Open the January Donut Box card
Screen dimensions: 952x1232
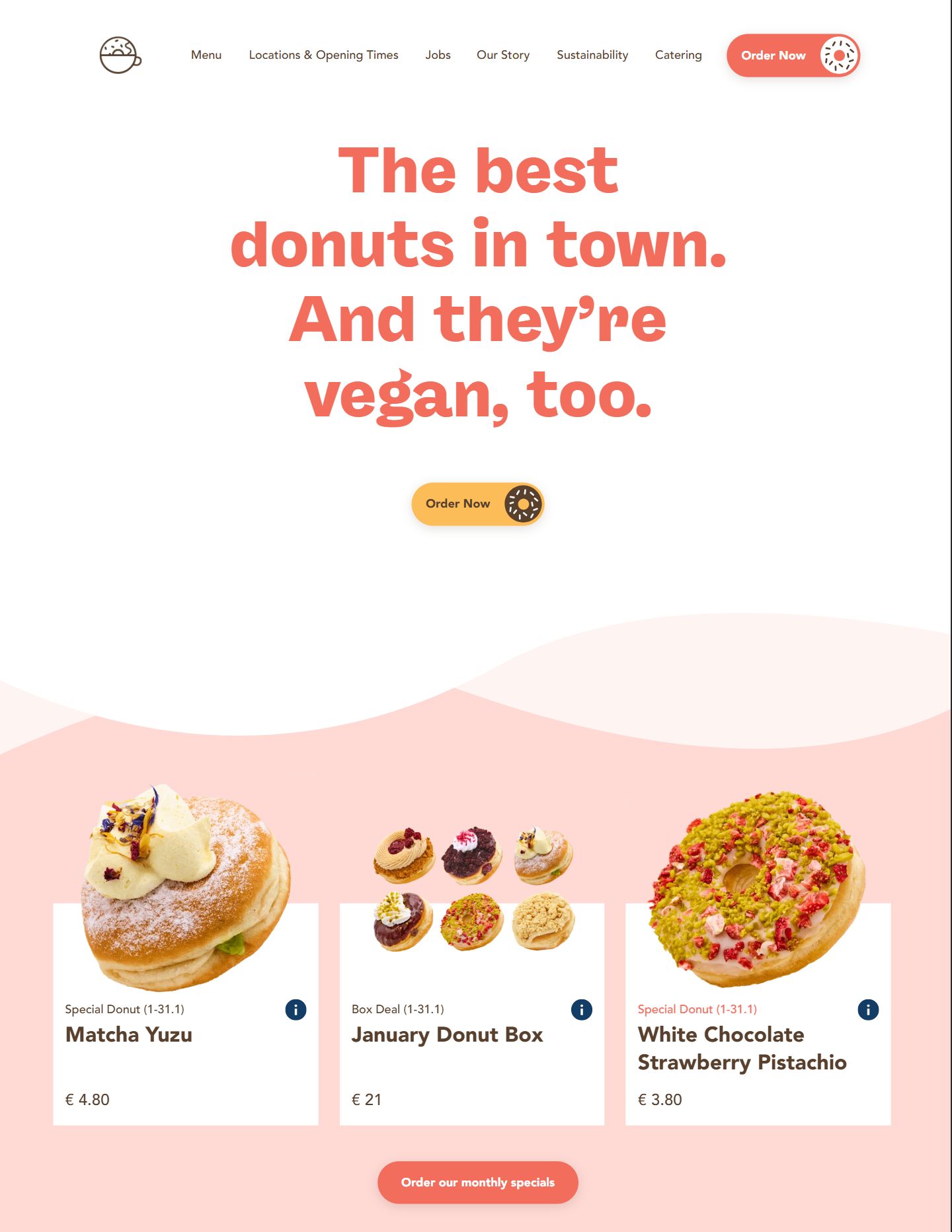447,1034
